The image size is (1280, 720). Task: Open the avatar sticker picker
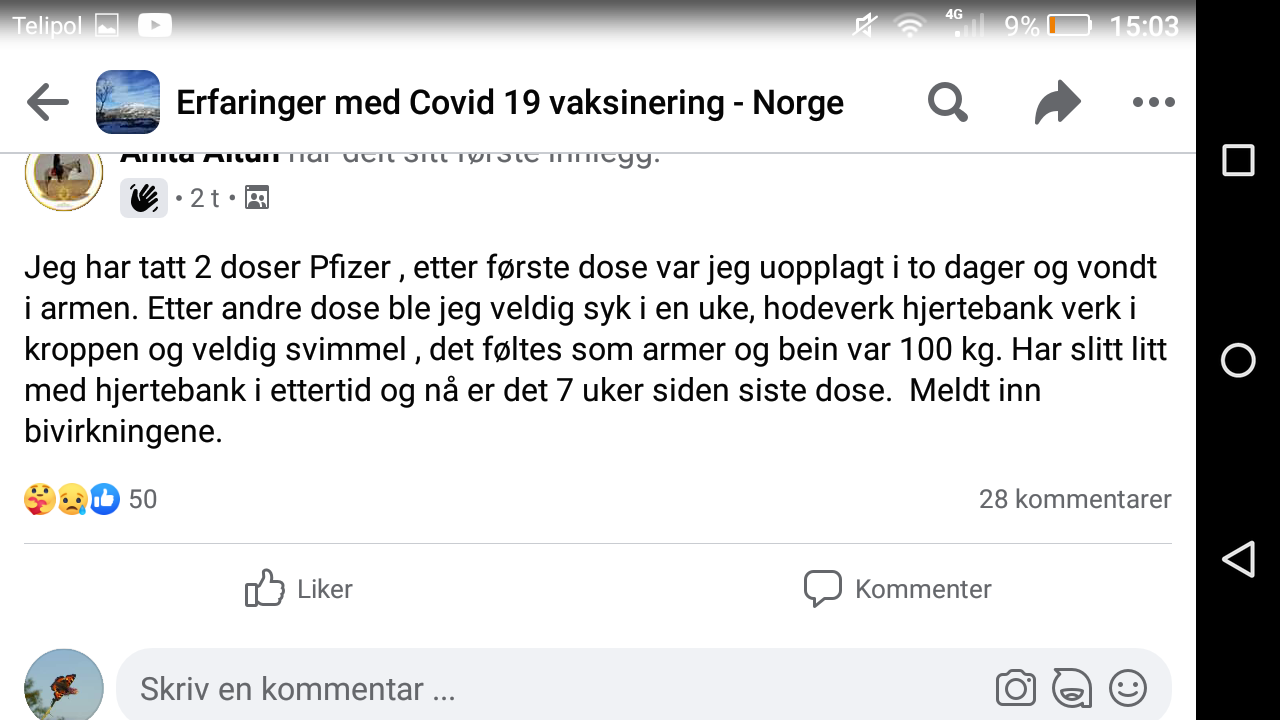[1072, 688]
